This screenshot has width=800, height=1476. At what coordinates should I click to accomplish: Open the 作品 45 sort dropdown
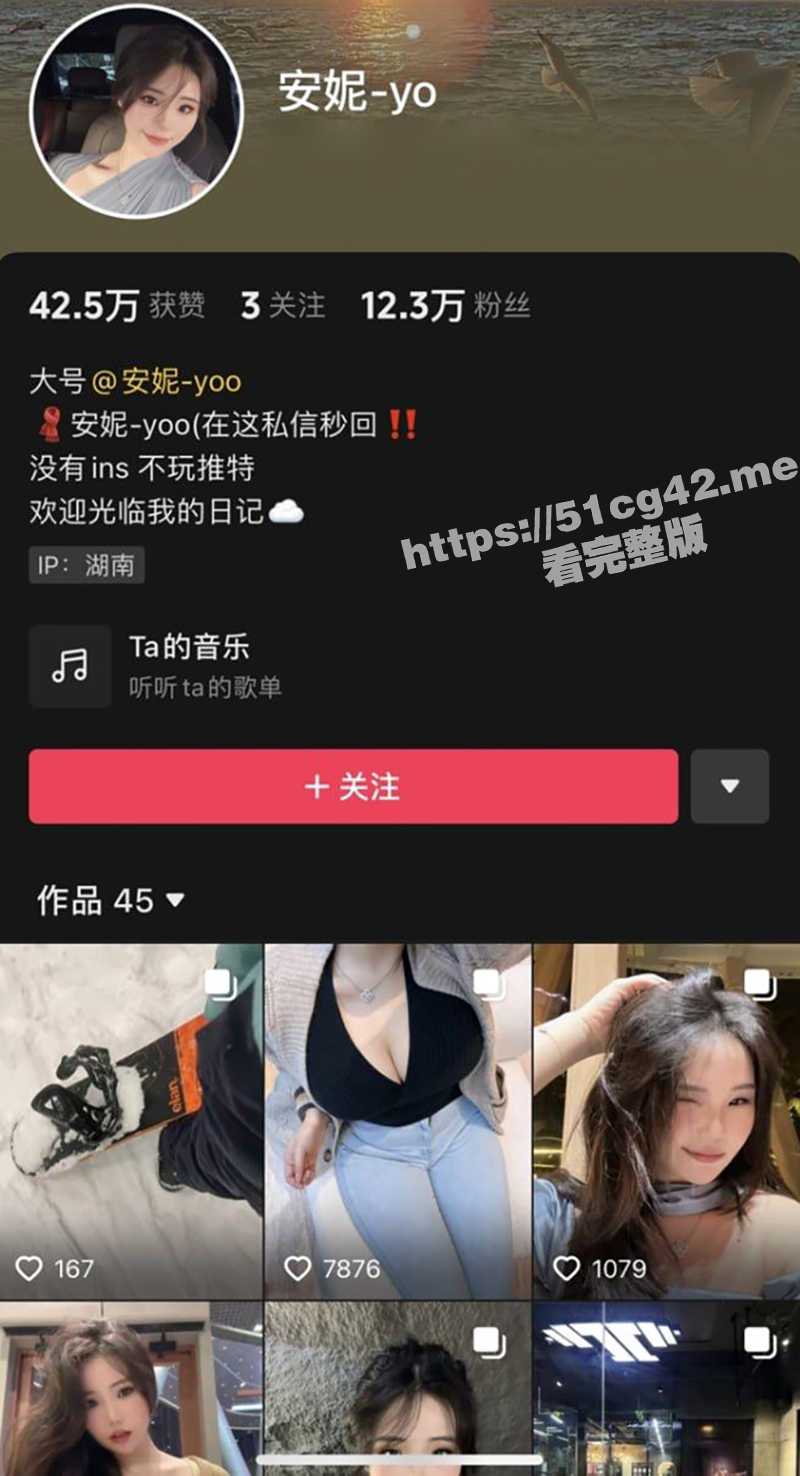(111, 901)
